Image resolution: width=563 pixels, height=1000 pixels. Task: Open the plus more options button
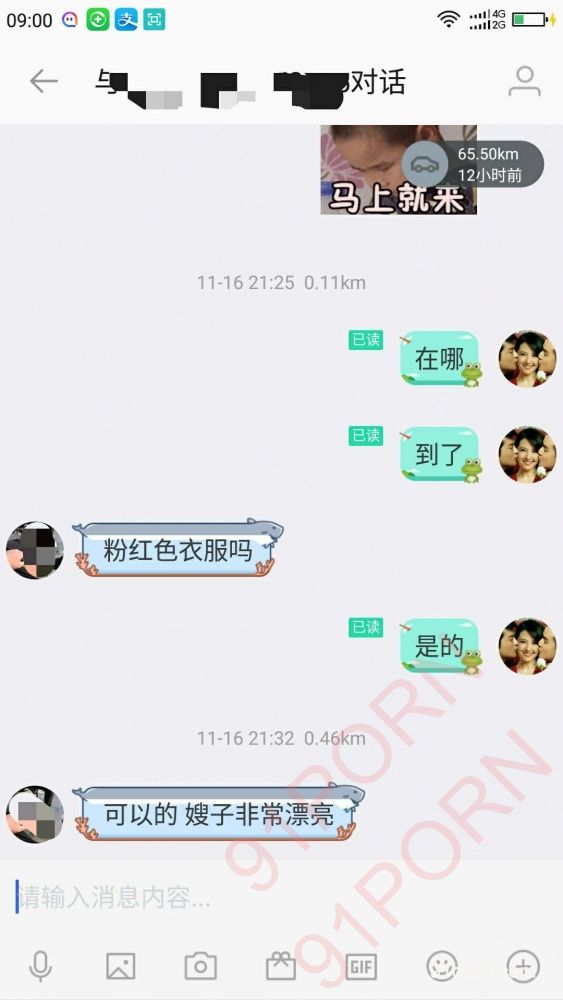(523, 966)
